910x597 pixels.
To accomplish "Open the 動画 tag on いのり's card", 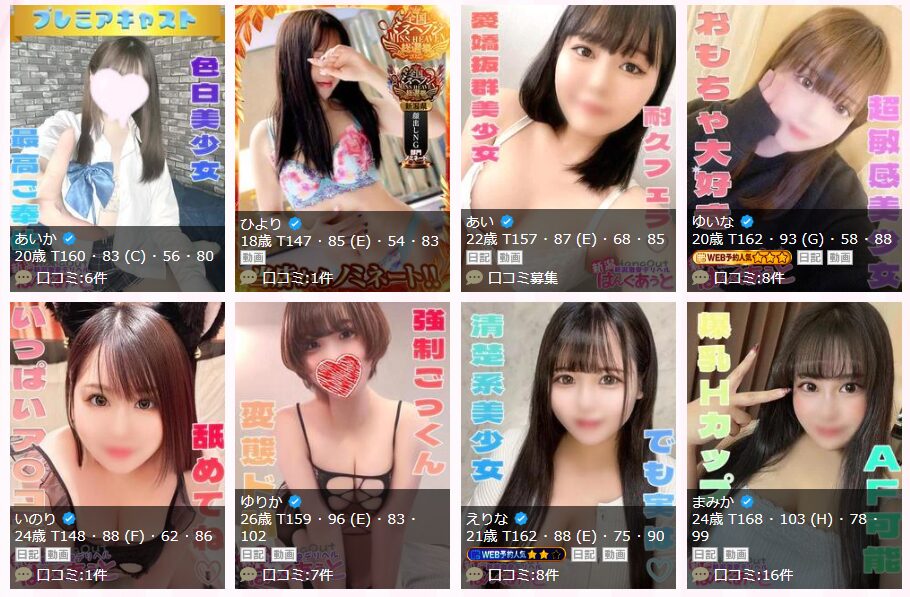I will tap(58, 554).
